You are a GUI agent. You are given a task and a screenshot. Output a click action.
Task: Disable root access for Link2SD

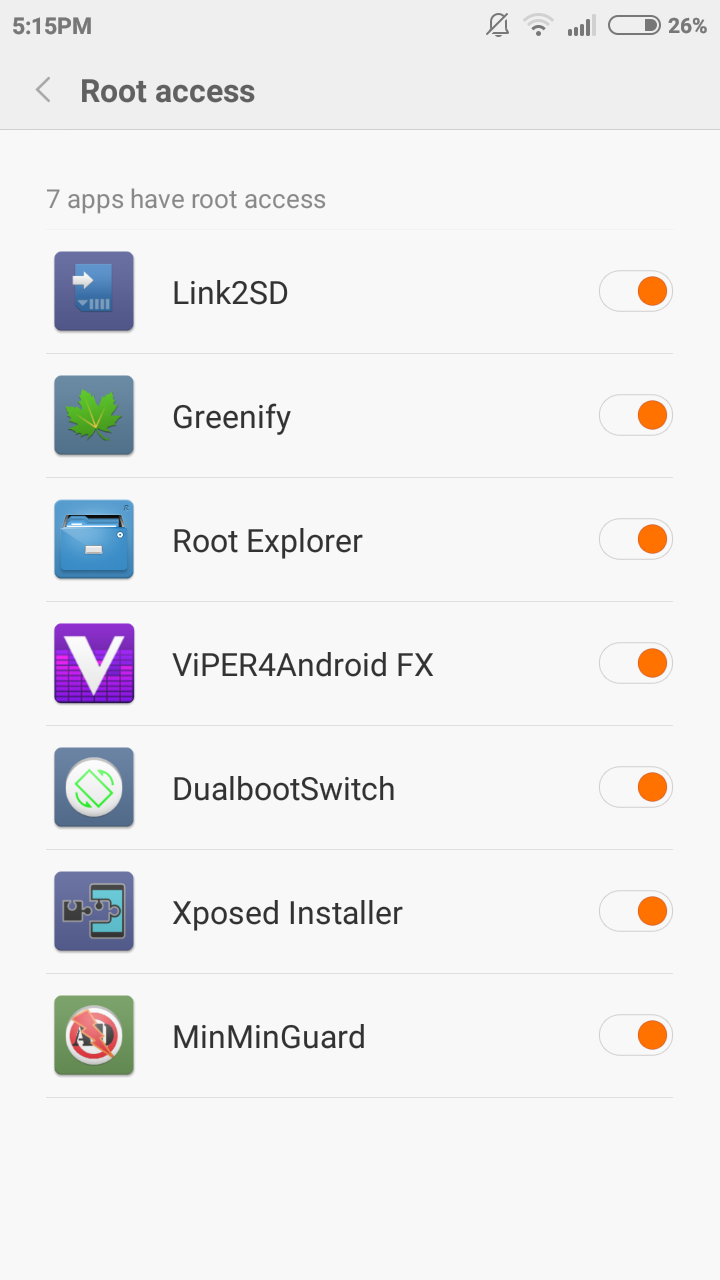(x=636, y=292)
